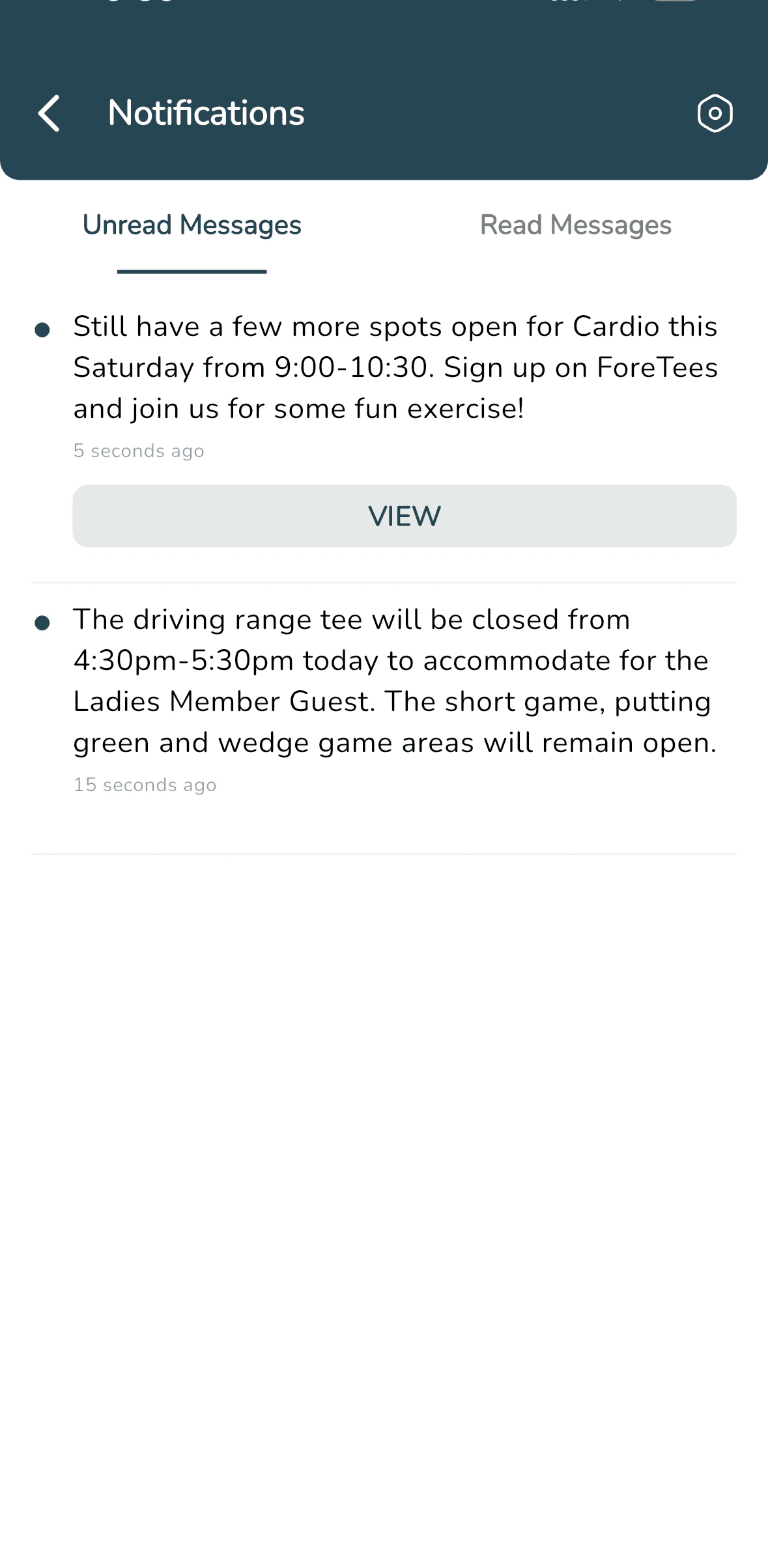Open notification settings hexagon icon
The width and height of the screenshot is (768, 1568).
tap(715, 113)
